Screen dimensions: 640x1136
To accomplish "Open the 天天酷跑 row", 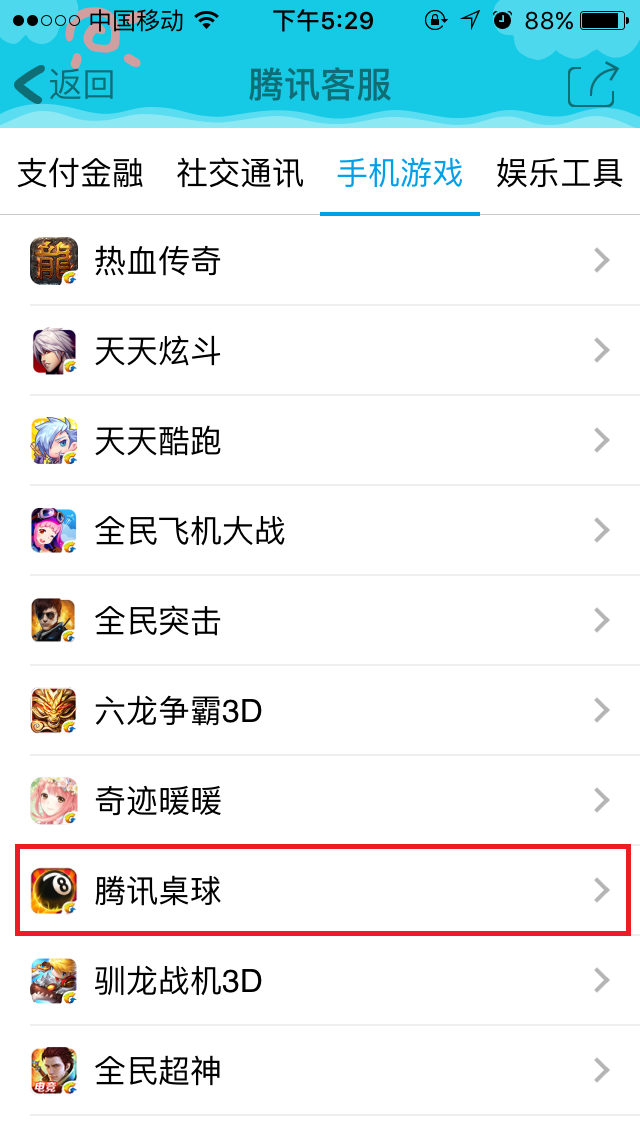I will coord(320,441).
